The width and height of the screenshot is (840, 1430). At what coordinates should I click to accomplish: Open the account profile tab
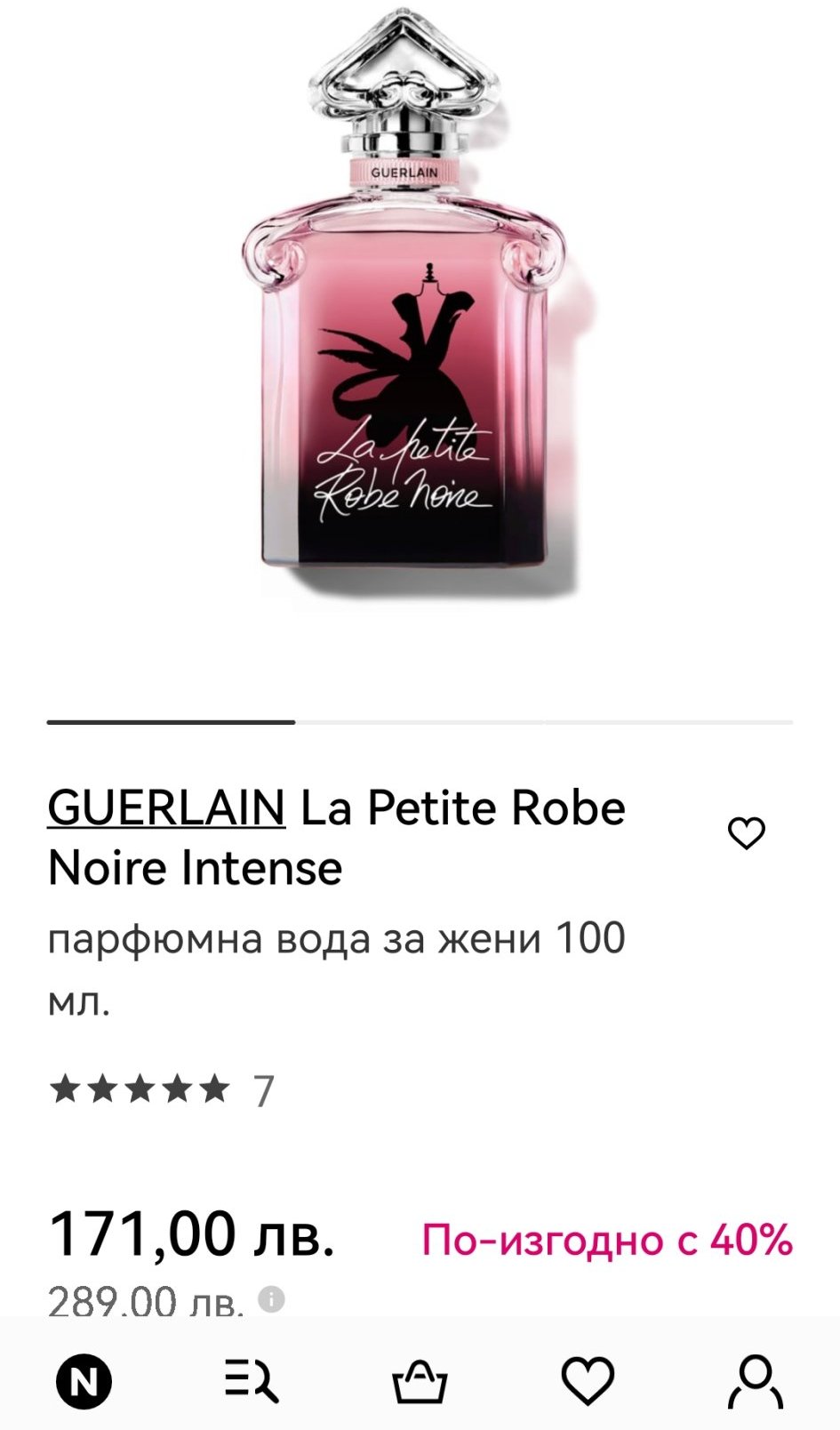[756, 1382]
